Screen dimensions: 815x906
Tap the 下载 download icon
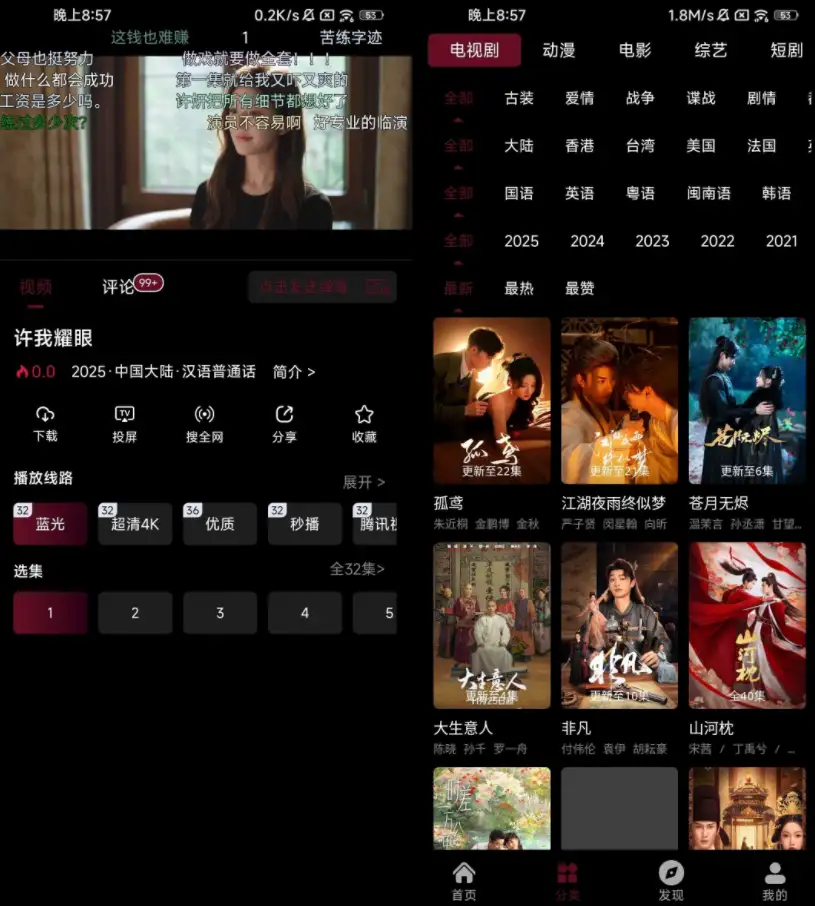45,413
